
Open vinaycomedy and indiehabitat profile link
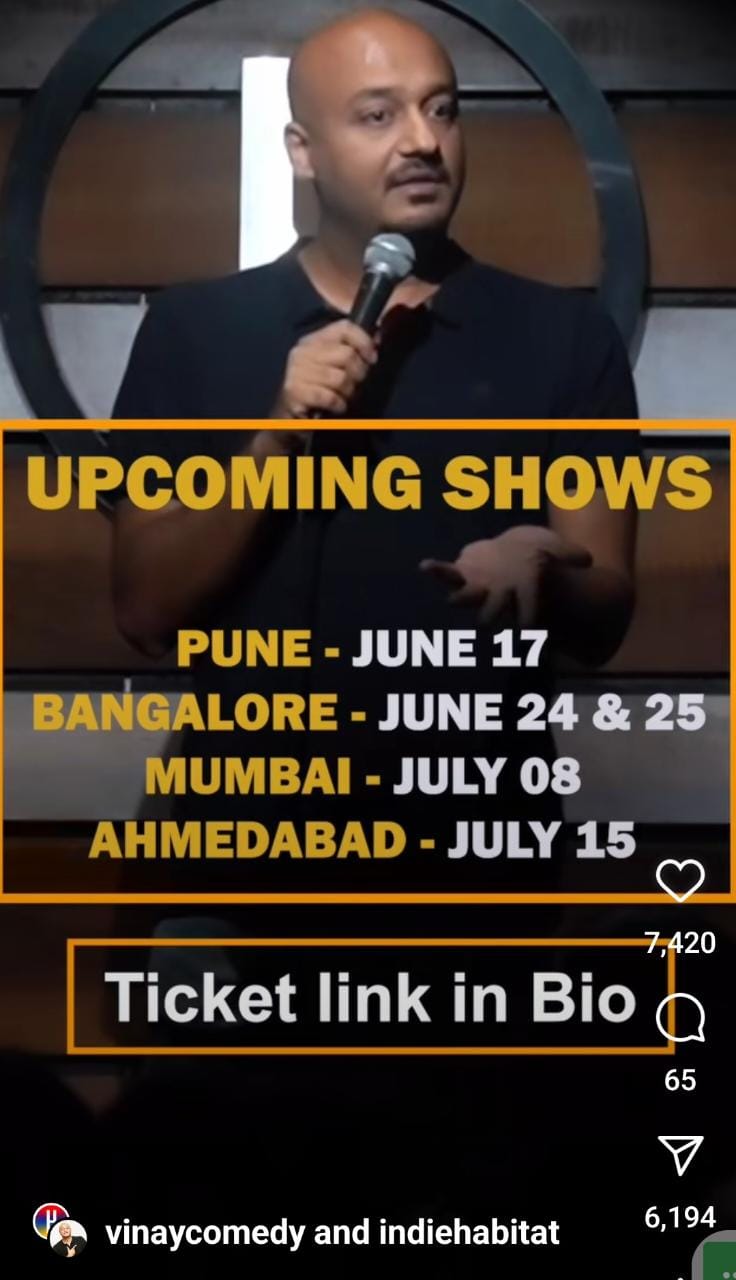pos(332,1231)
